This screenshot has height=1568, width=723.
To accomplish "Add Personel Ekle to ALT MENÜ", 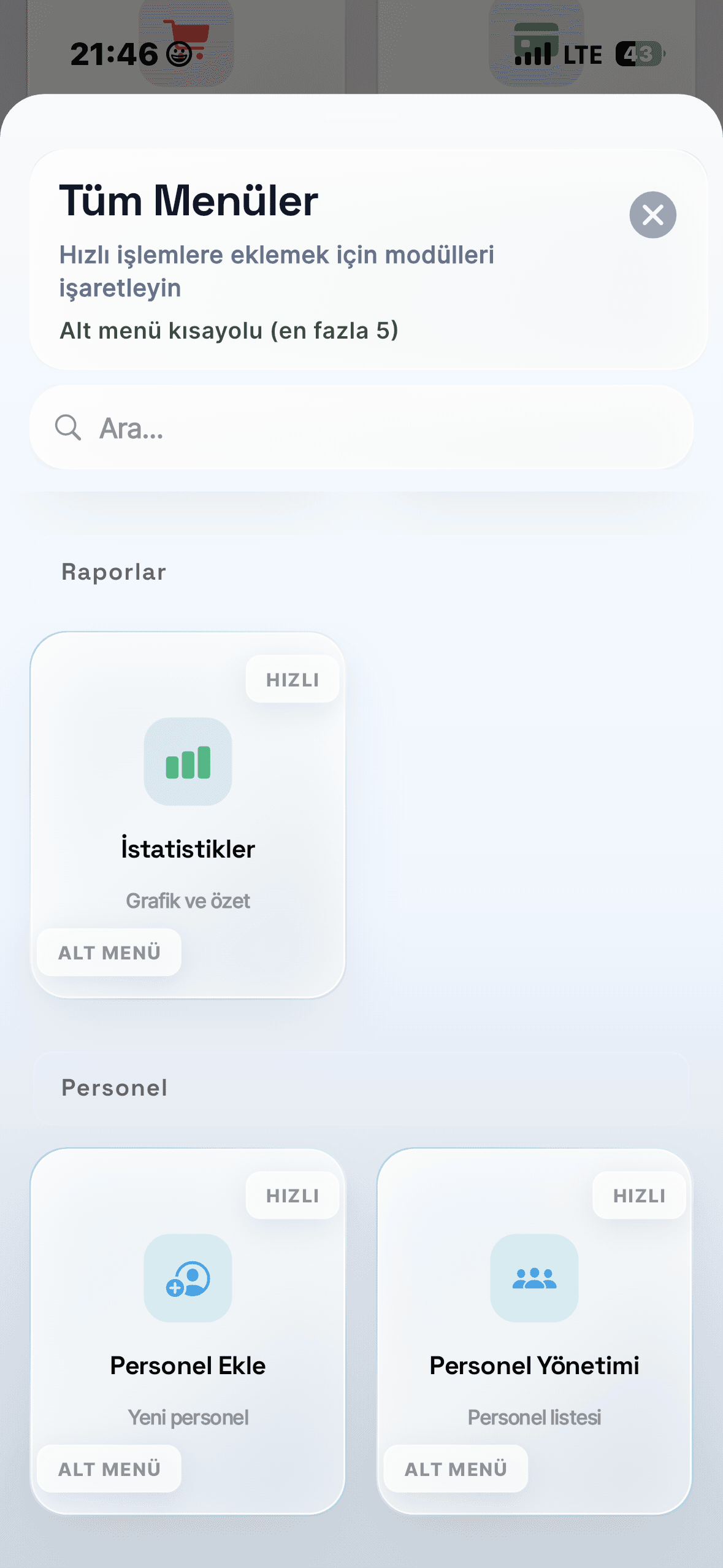I will [x=109, y=1469].
